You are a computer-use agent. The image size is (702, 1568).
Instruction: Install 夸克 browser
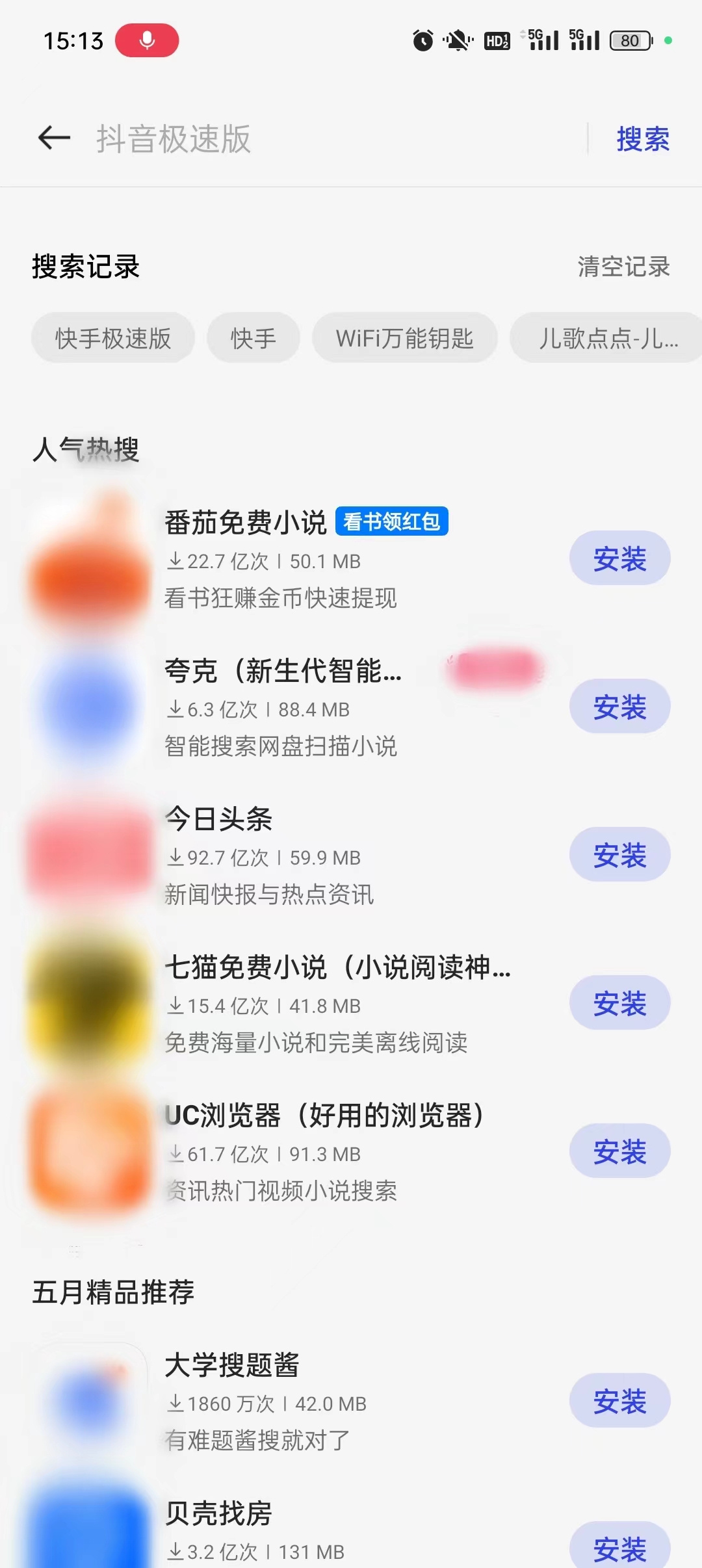click(x=619, y=706)
